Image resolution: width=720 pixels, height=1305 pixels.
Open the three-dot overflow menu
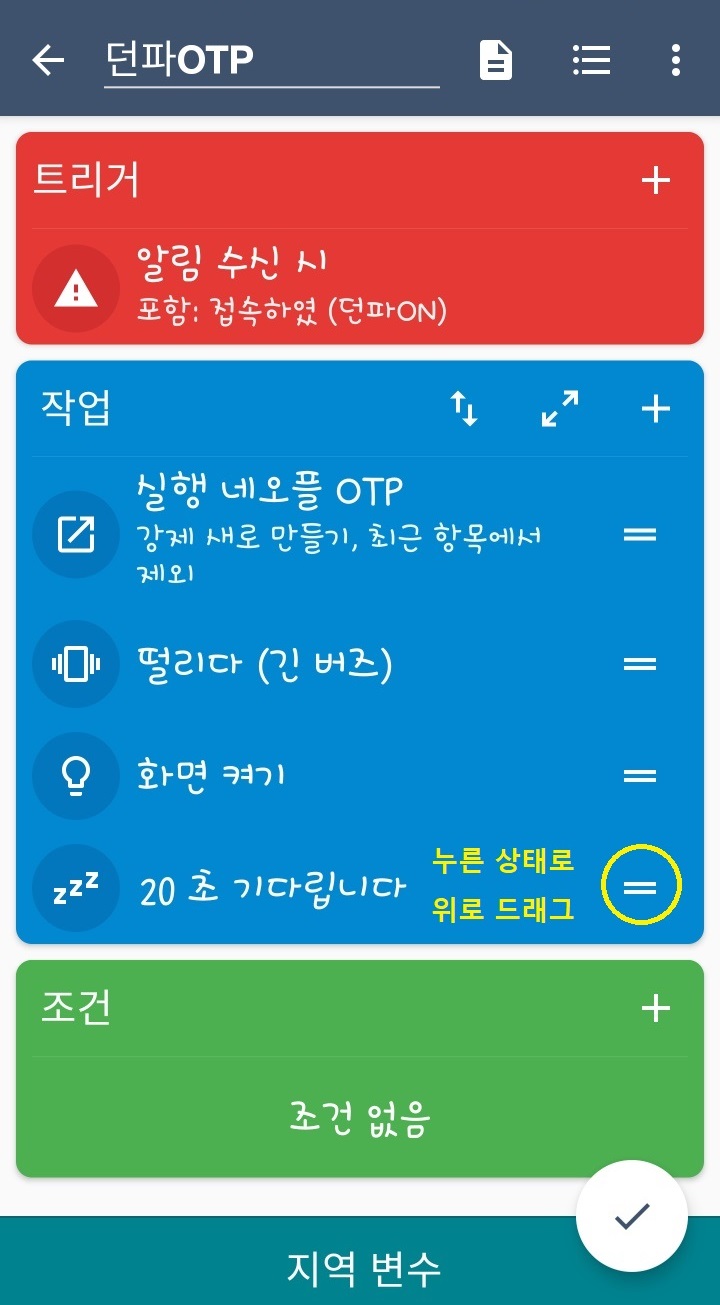click(676, 61)
